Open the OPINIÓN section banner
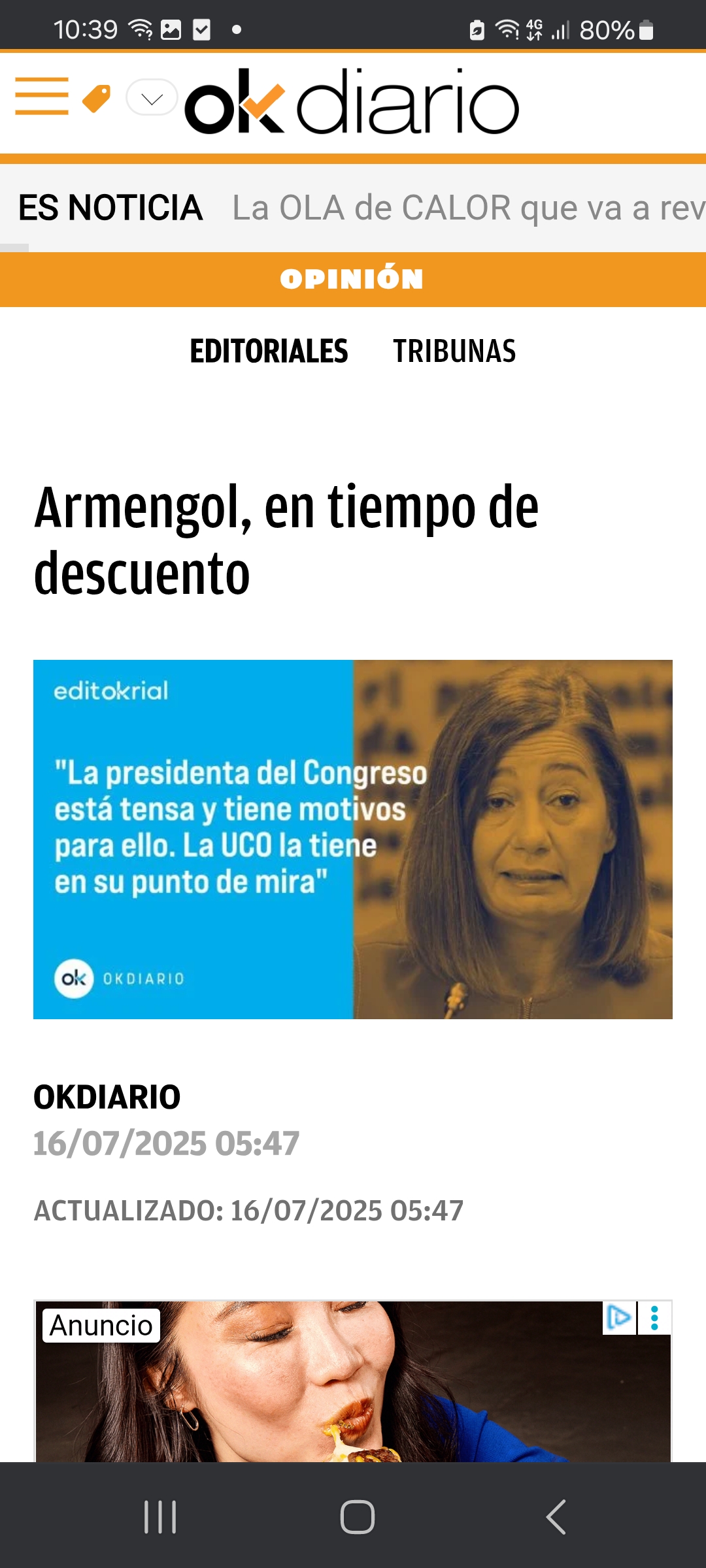 (353, 279)
